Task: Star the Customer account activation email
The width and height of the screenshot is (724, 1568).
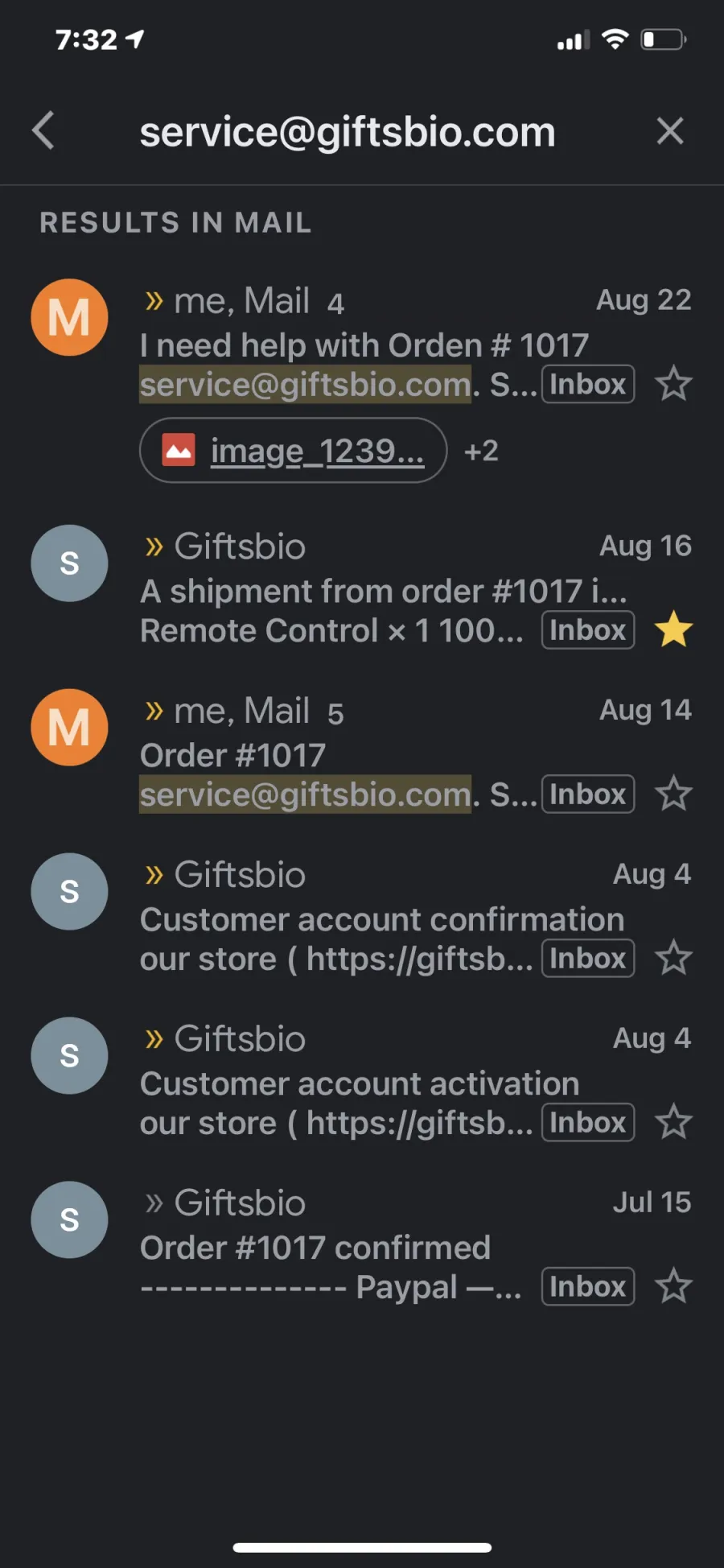Action: coord(673,1123)
